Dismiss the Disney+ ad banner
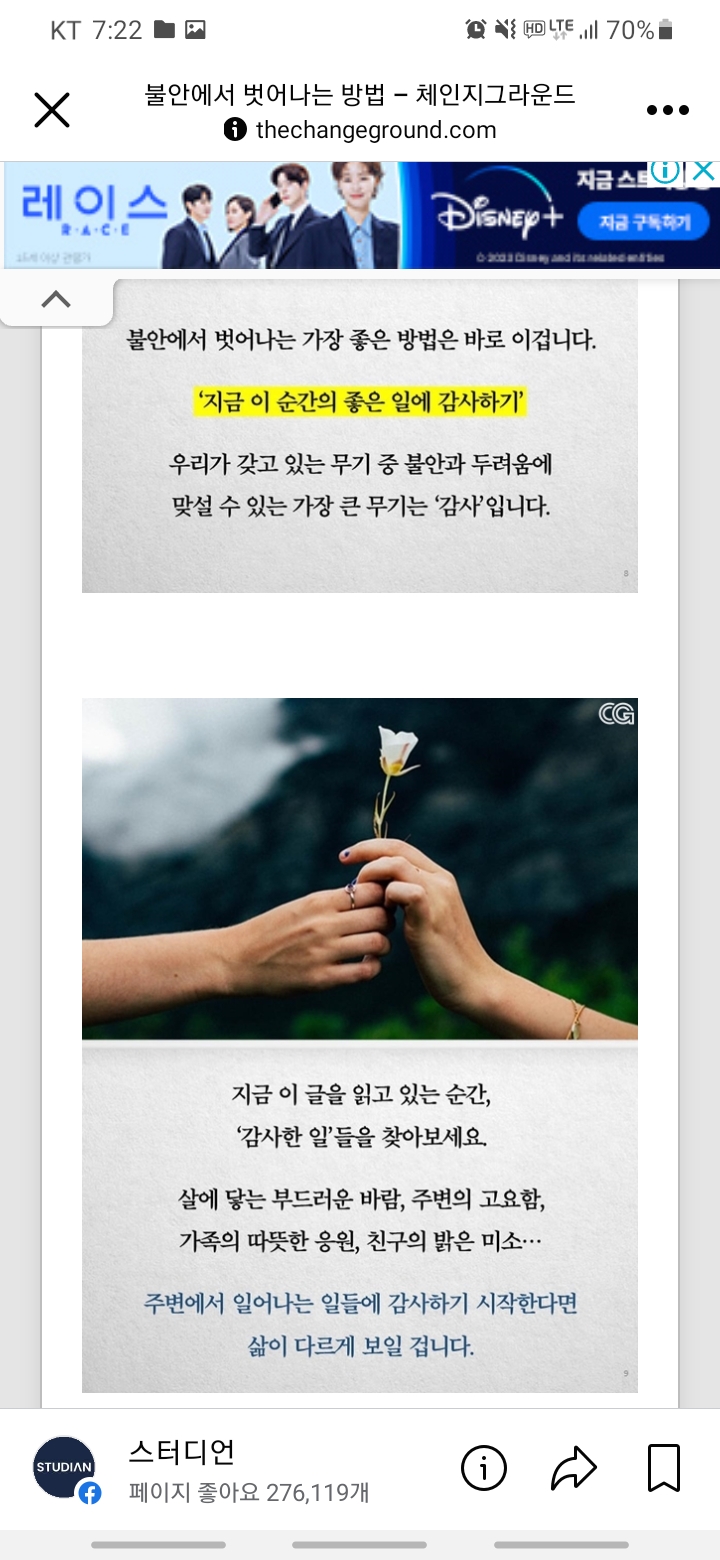Screen dimensions: 720x1560 [704, 171]
